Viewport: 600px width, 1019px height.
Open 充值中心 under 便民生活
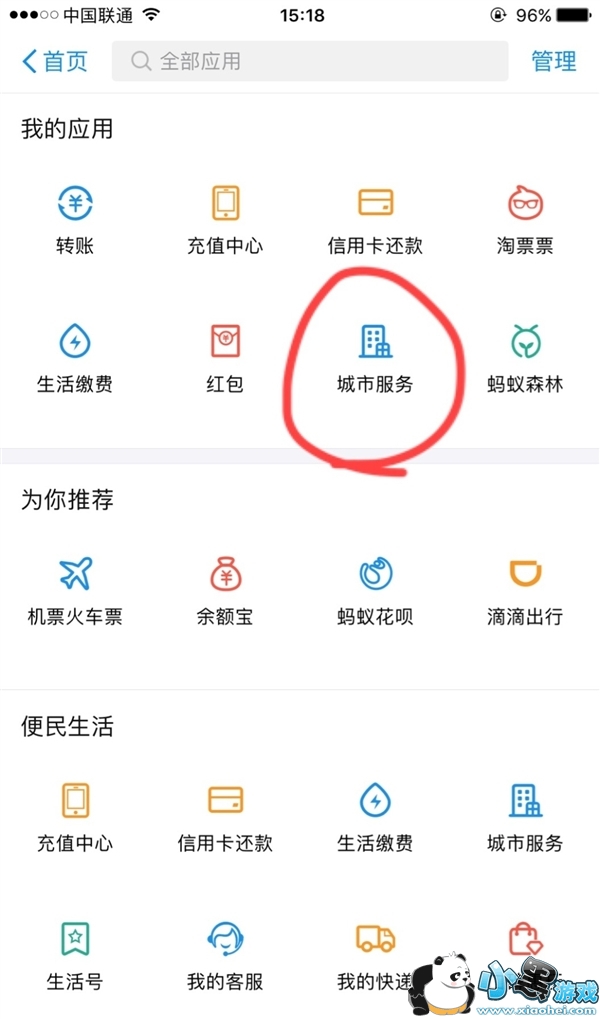[x=75, y=816]
